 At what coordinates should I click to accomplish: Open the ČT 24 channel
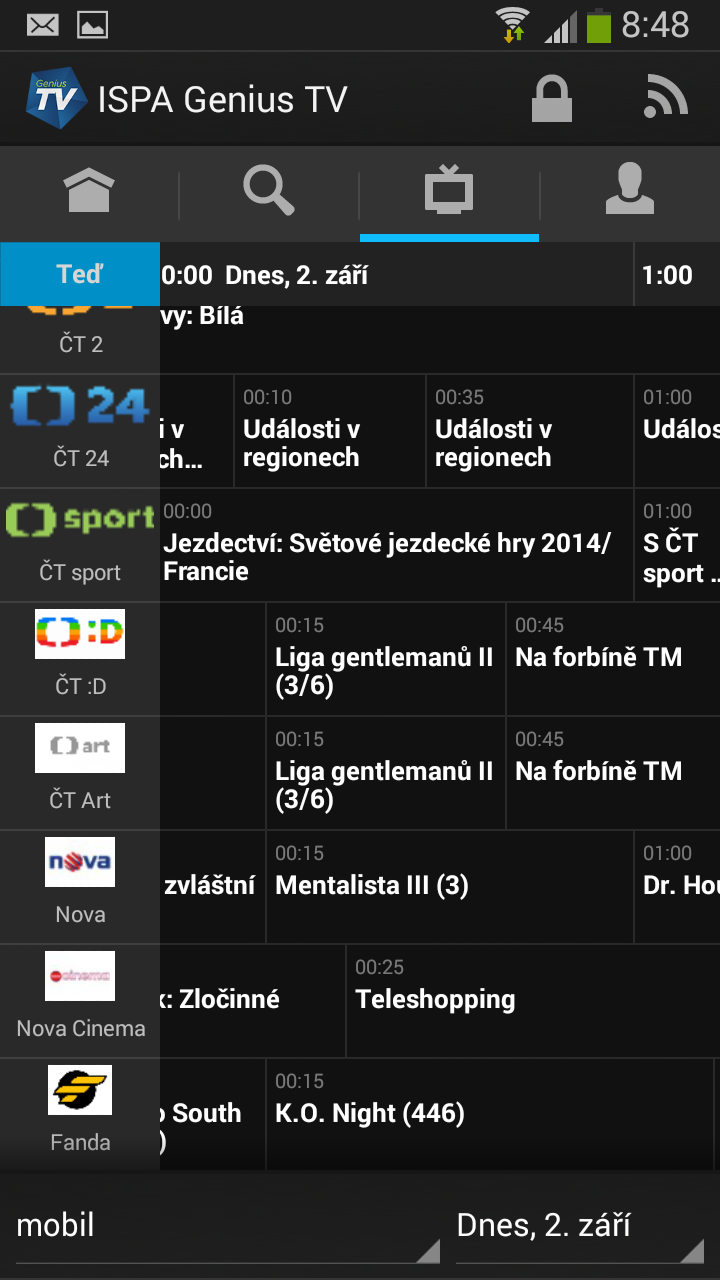click(80, 431)
